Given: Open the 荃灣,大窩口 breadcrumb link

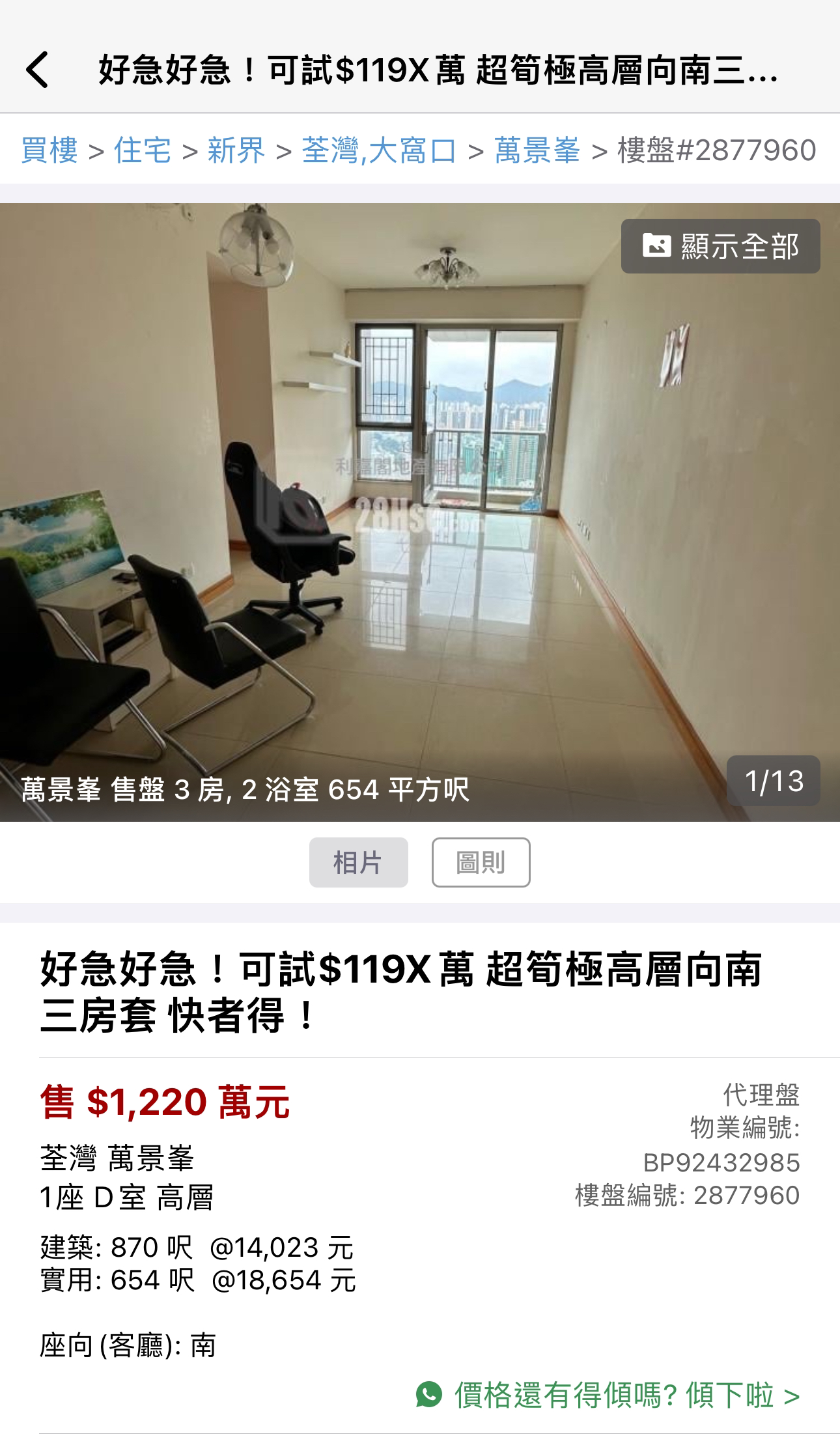Looking at the screenshot, I should click(x=379, y=150).
